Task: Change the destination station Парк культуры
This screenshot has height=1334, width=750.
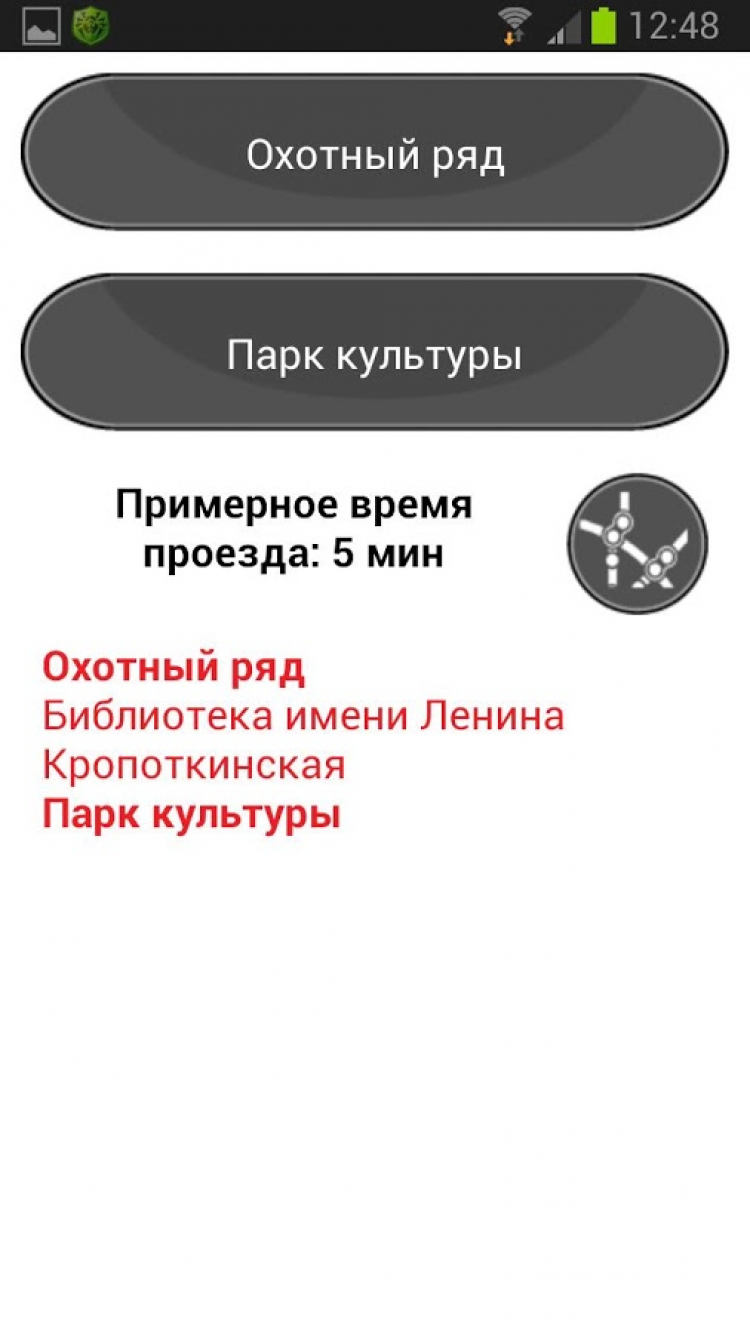Action: pos(375,352)
